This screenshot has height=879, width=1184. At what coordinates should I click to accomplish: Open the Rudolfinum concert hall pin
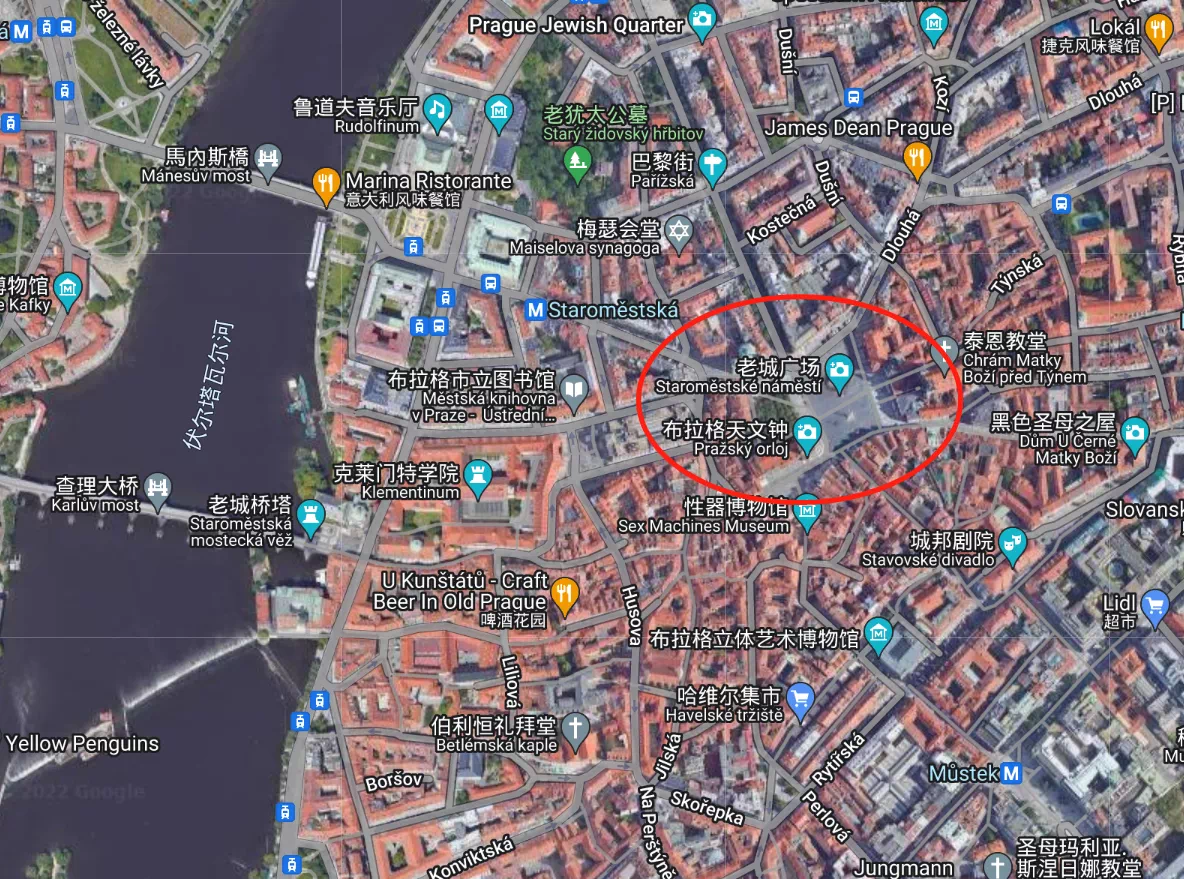pos(437,108)
